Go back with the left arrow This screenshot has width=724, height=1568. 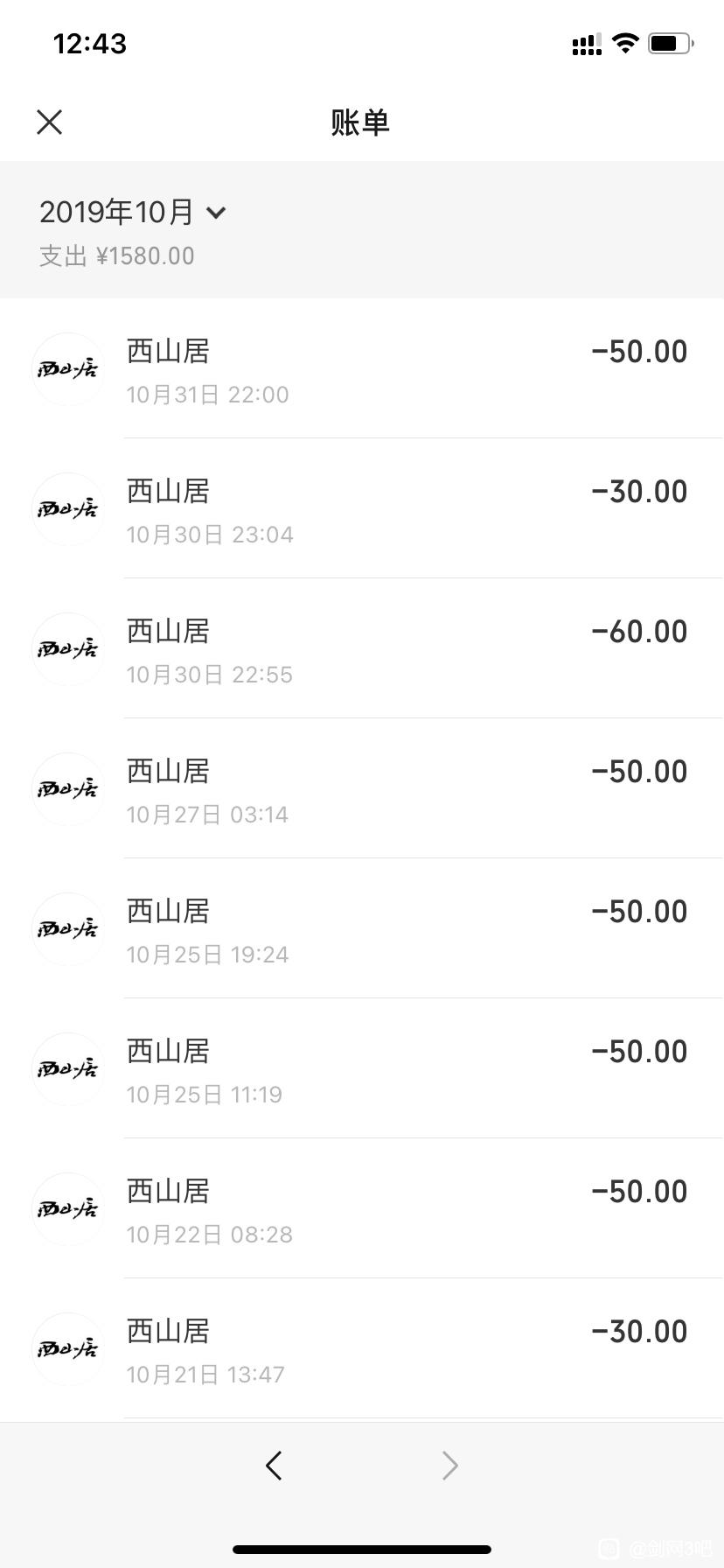(274, 1465)
